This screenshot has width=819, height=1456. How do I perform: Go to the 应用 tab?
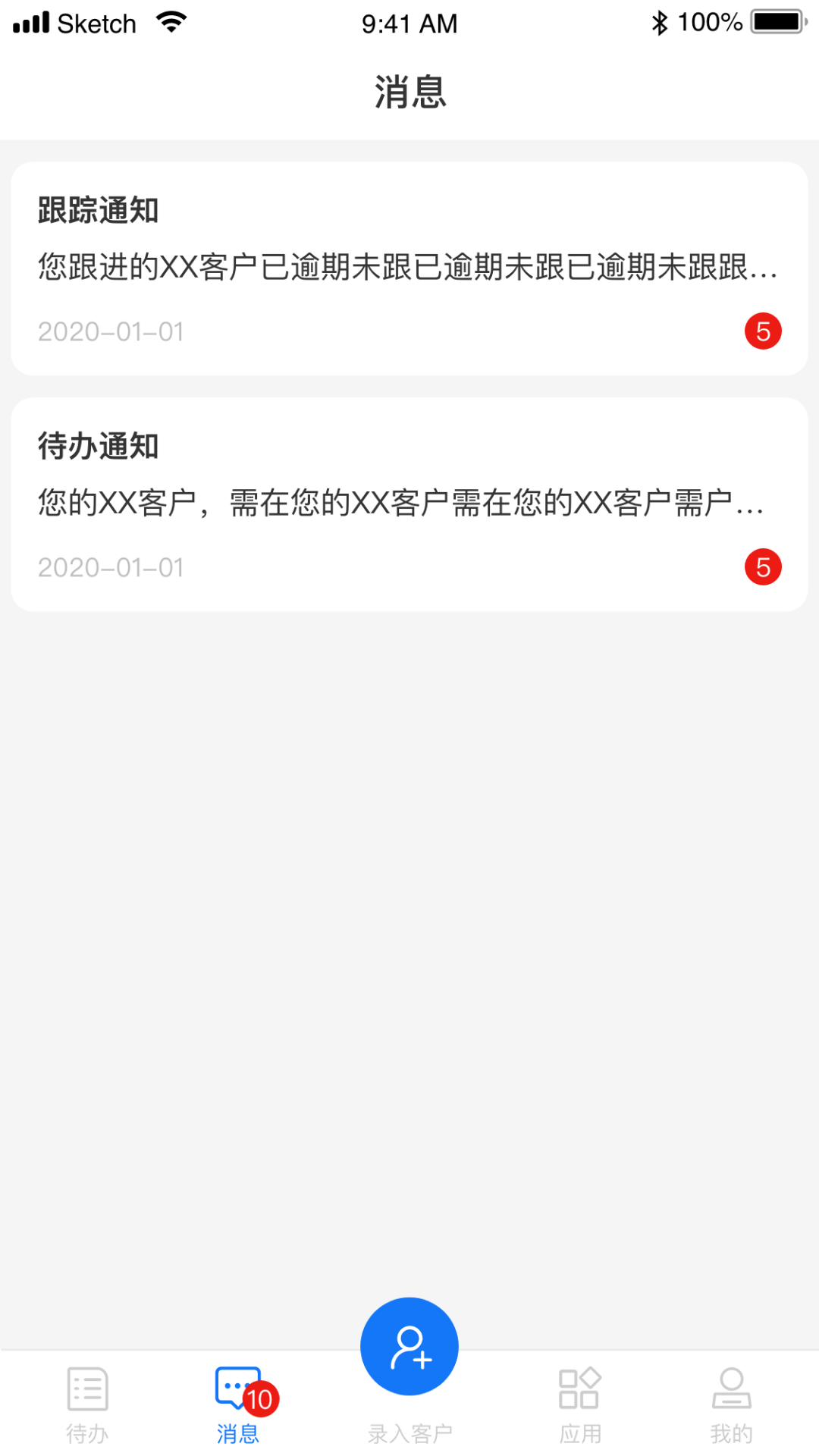point(580,1403)
